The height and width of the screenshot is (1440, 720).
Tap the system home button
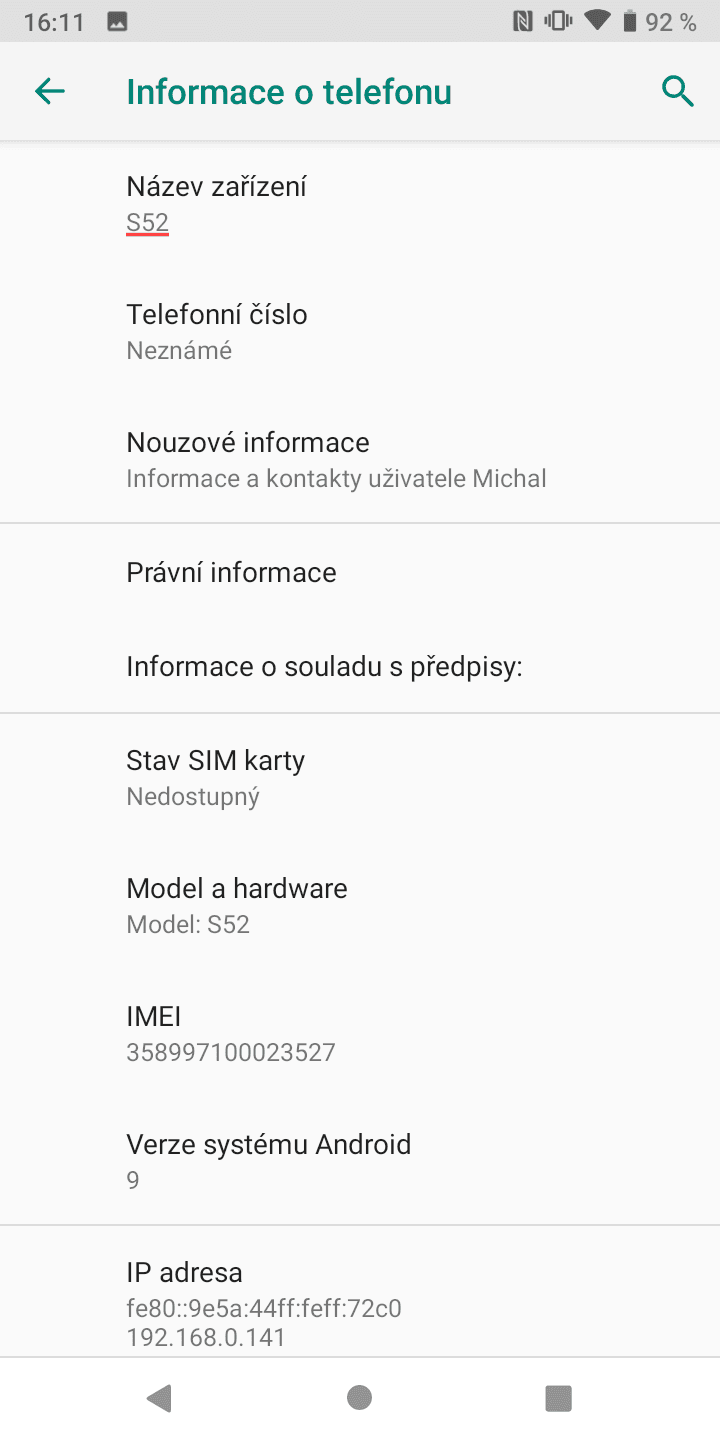pos(360,1398)
